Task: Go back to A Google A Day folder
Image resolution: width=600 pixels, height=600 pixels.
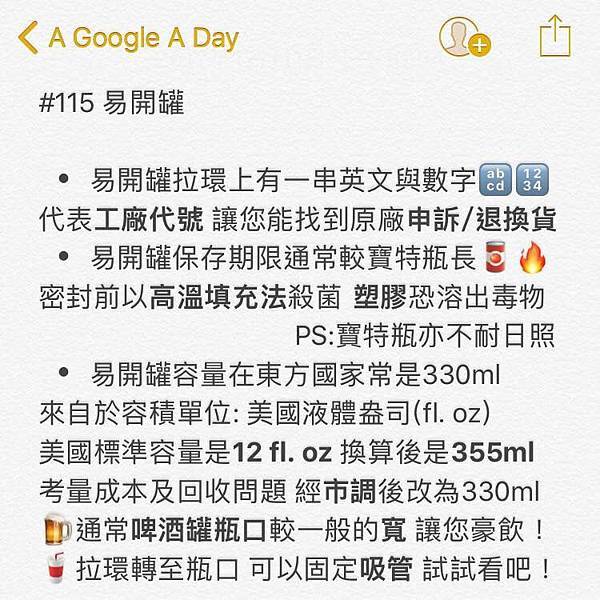Action: [128, 39]
